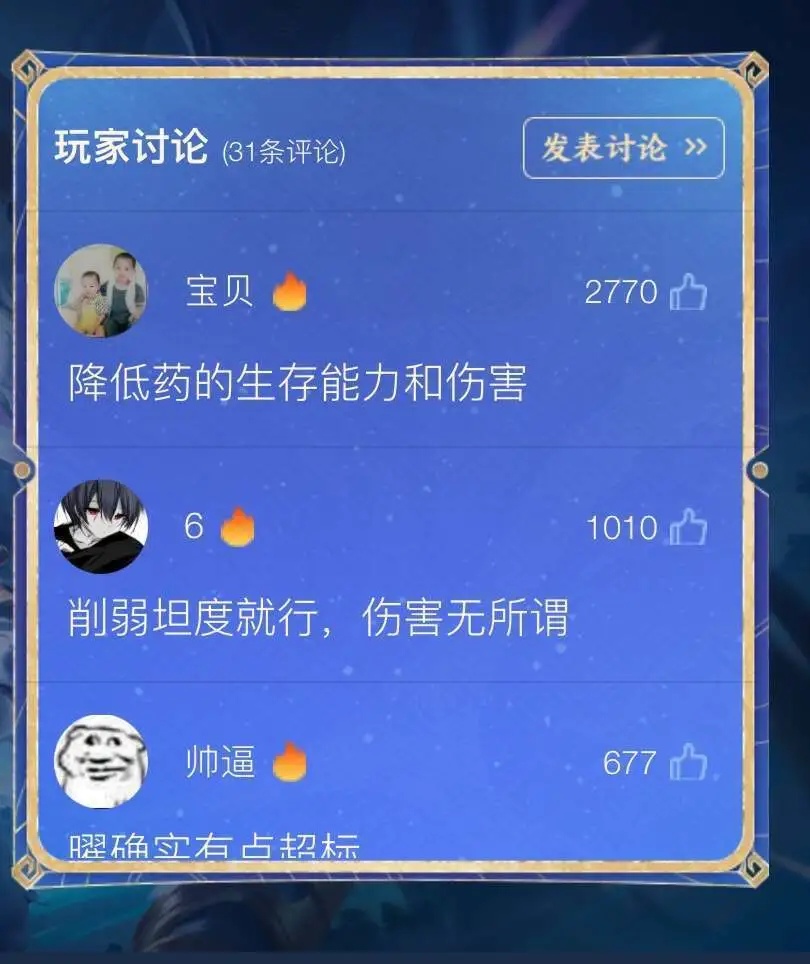
Task: Open 帅逼's meme-face avatar
Action: point(100,761)
